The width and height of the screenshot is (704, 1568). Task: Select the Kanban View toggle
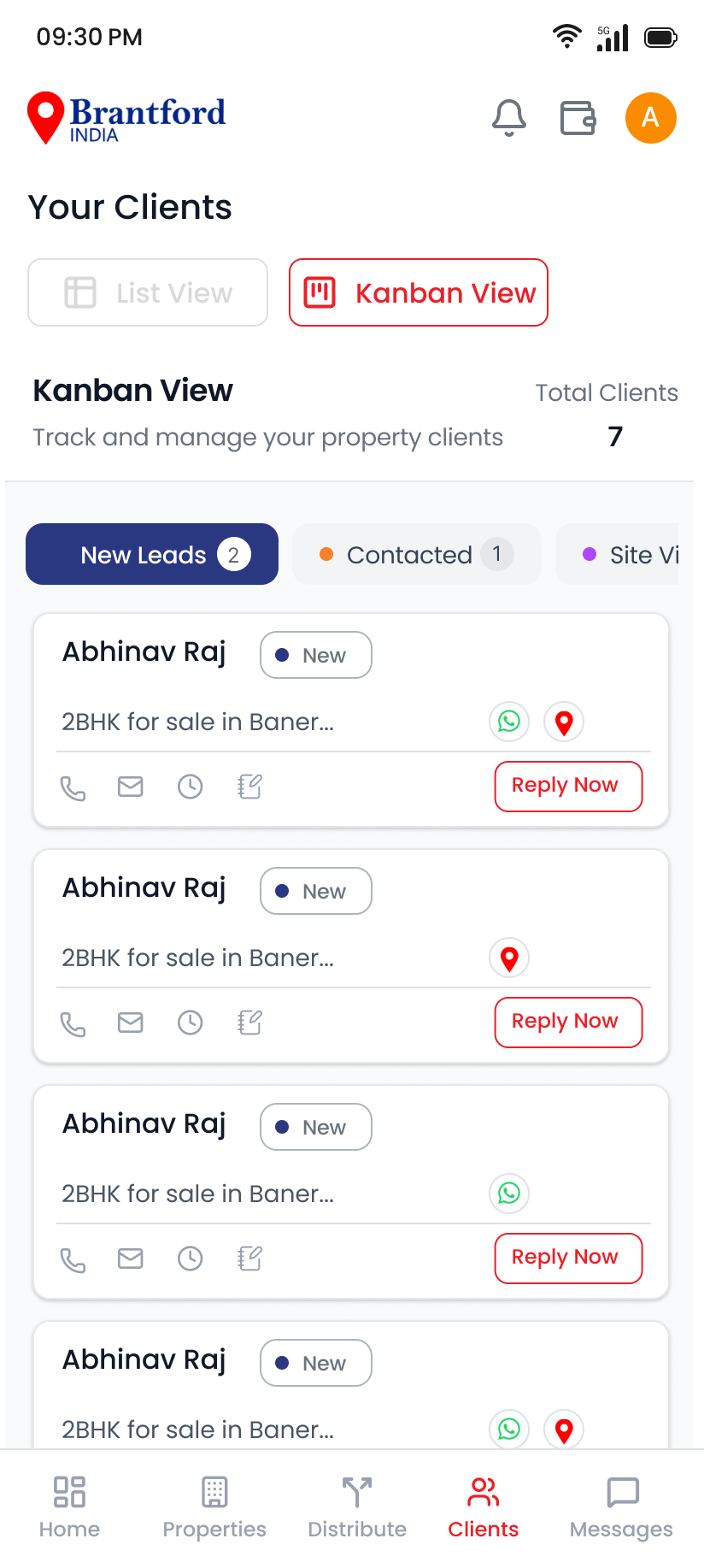point(418,292)
